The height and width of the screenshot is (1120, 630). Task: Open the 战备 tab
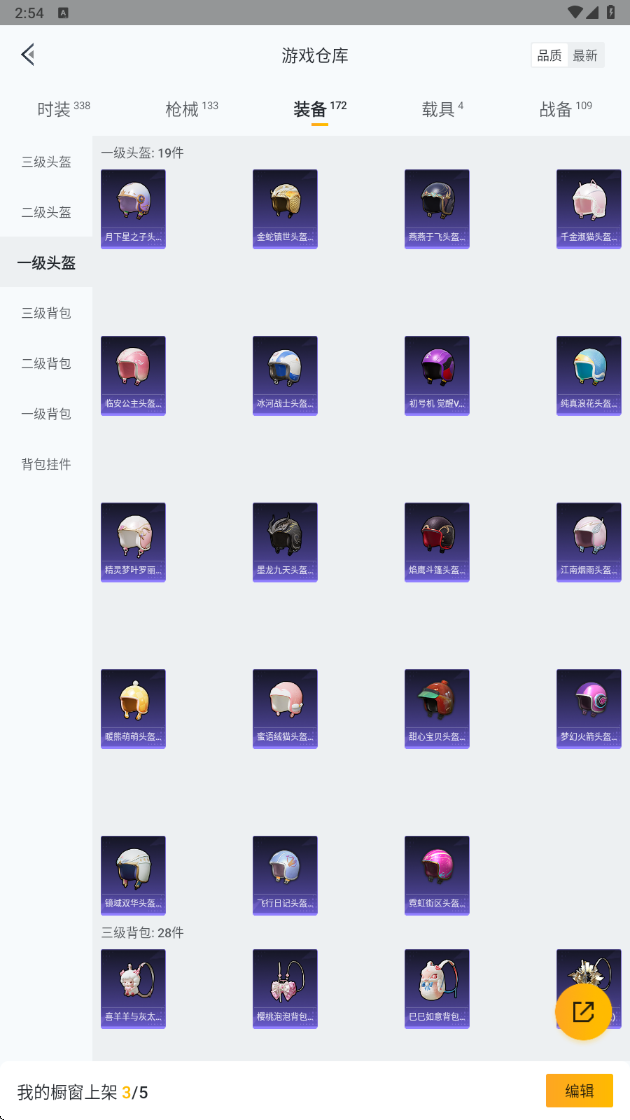coord(566,109)
